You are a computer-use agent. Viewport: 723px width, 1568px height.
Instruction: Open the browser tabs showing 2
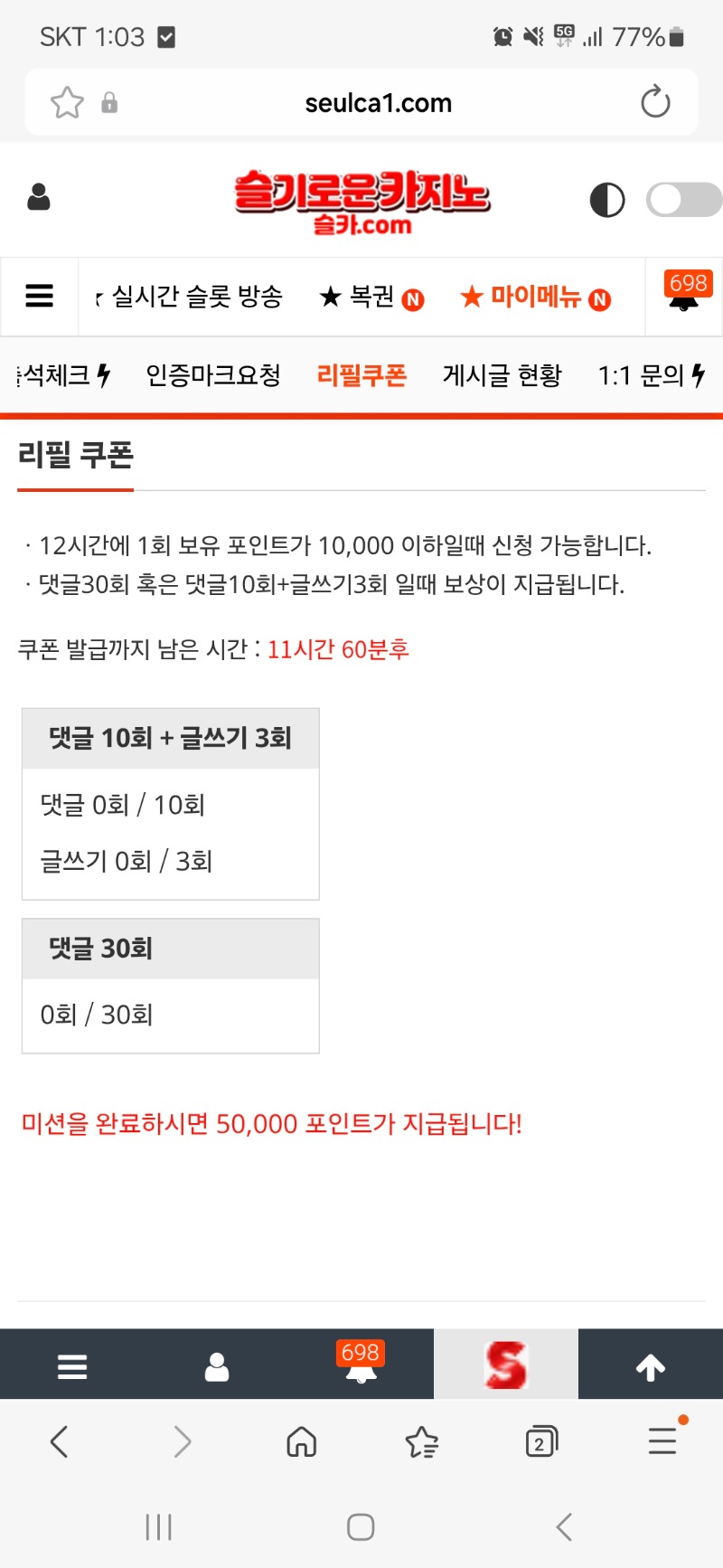[541, 1441]
